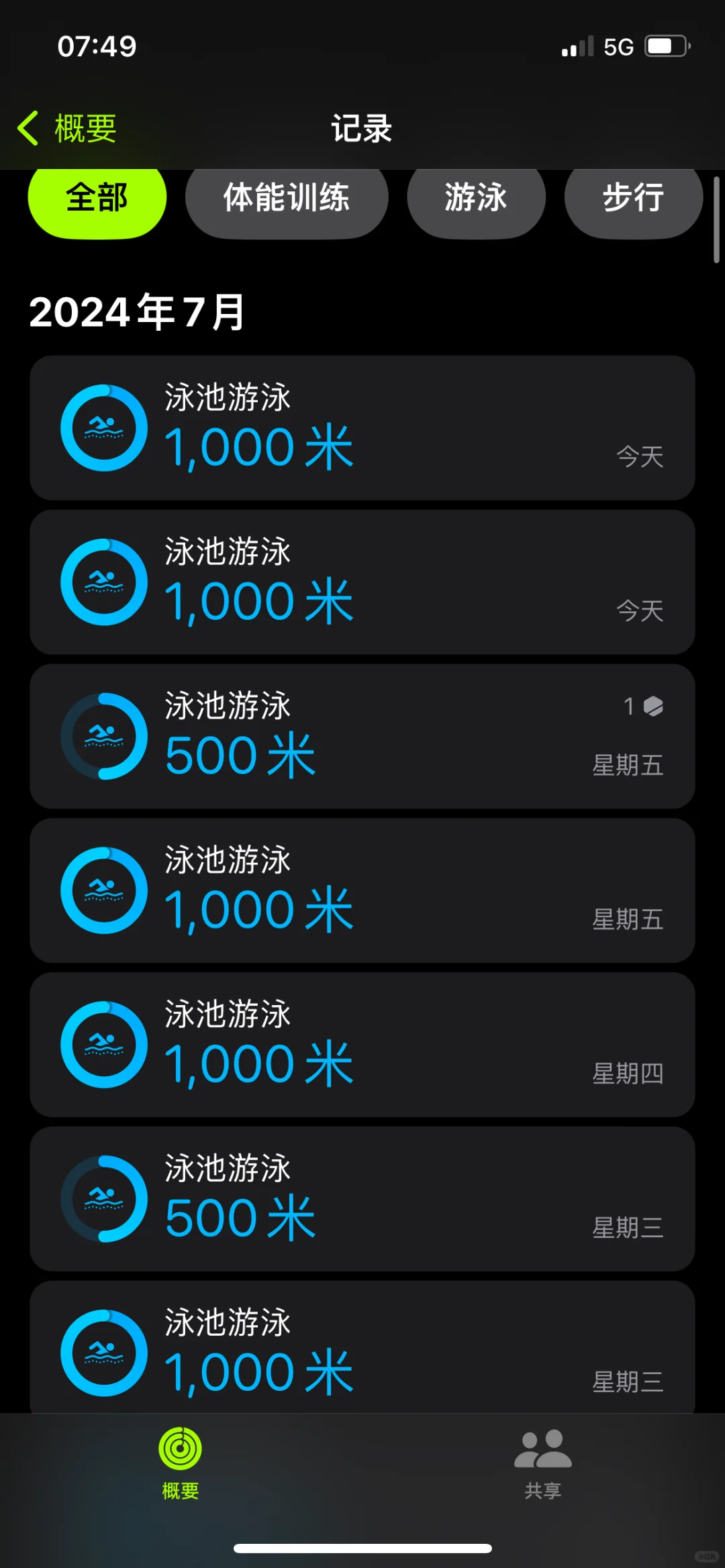Filter records by 步行
The height and width of the screenshot is (1568, 725).
click(633, 200)
